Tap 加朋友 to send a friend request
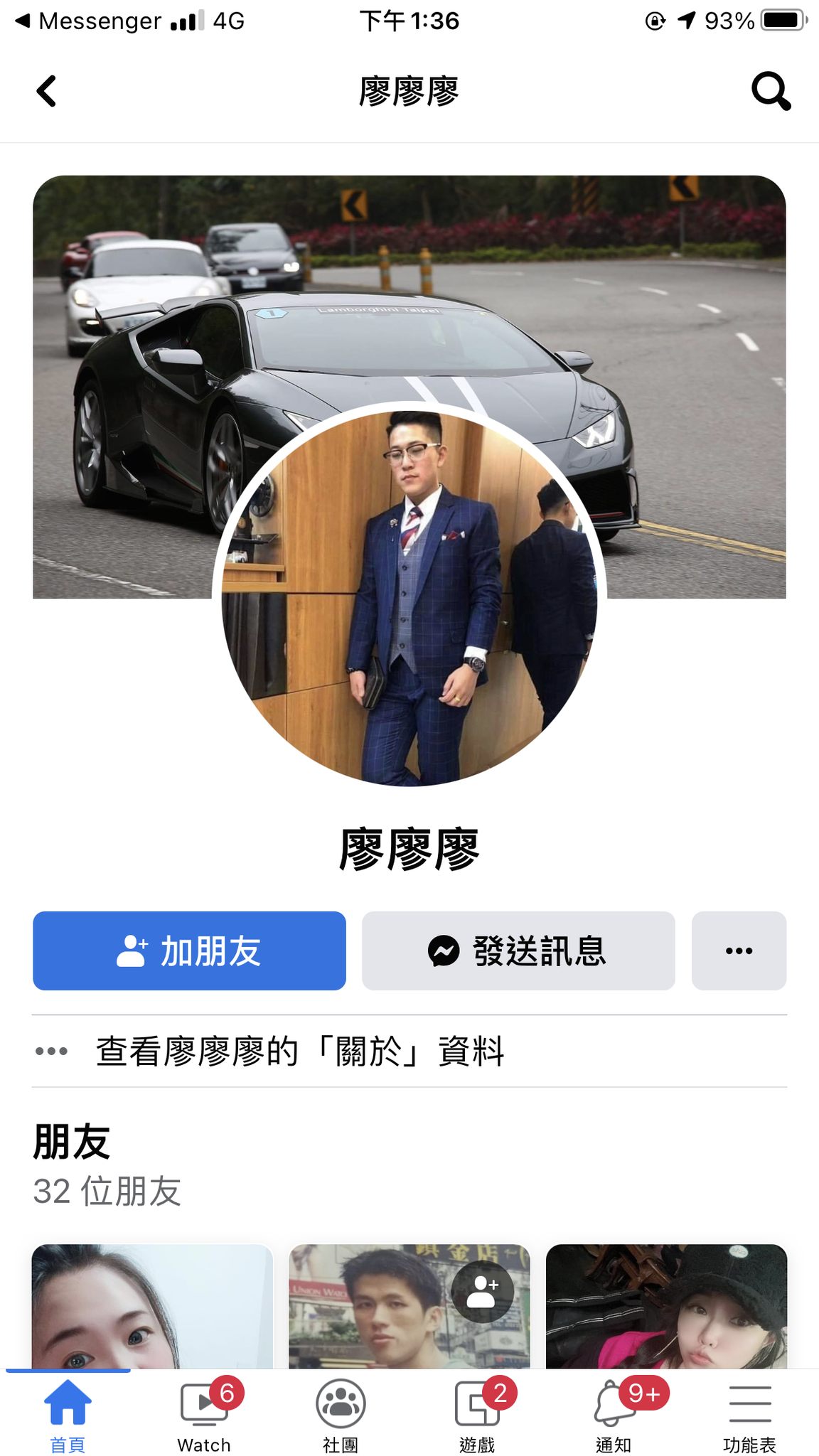Viewport: 819px width, 1456px height. click(189, 951)
